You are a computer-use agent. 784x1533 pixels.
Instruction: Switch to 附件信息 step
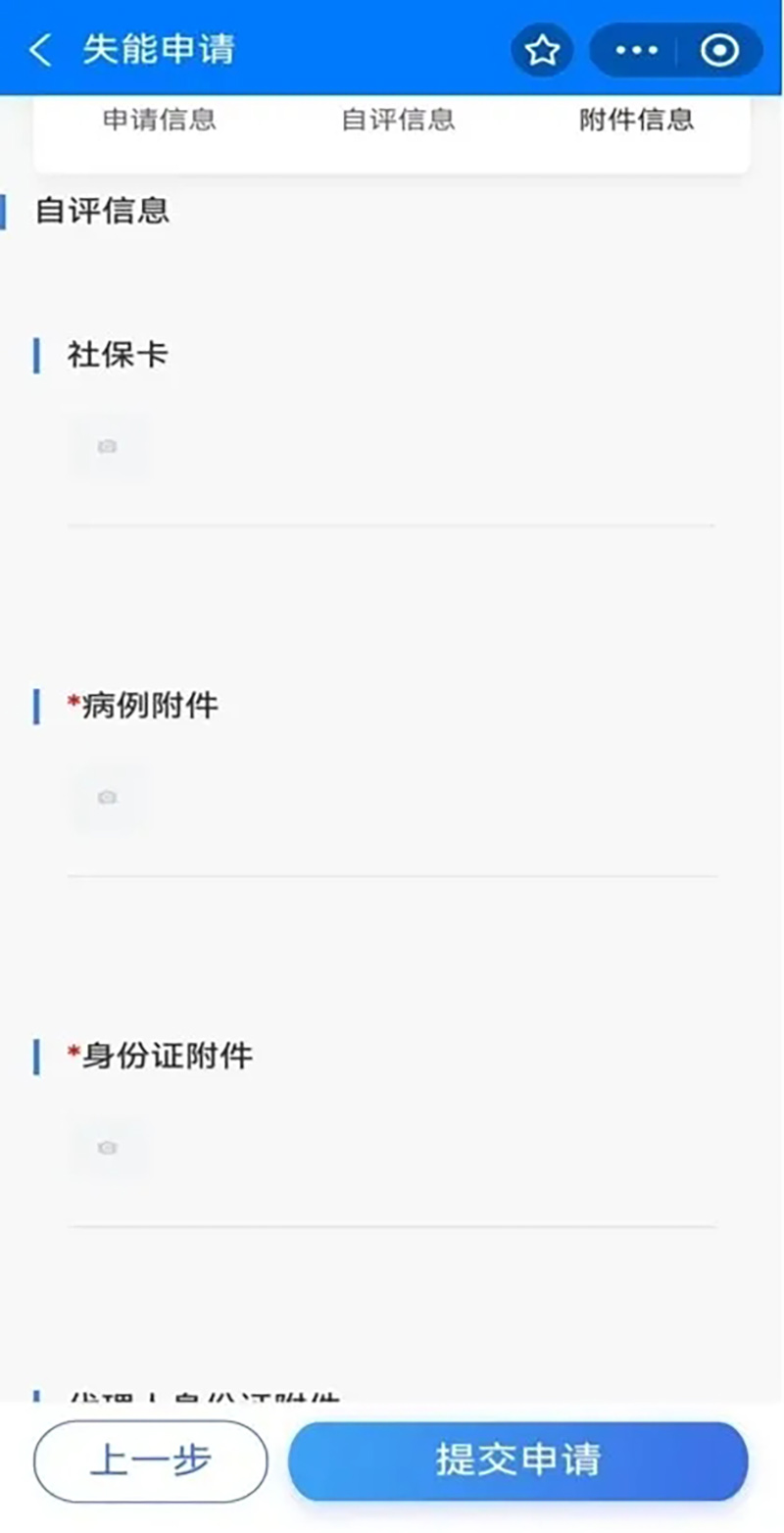[x=636, y=120]
